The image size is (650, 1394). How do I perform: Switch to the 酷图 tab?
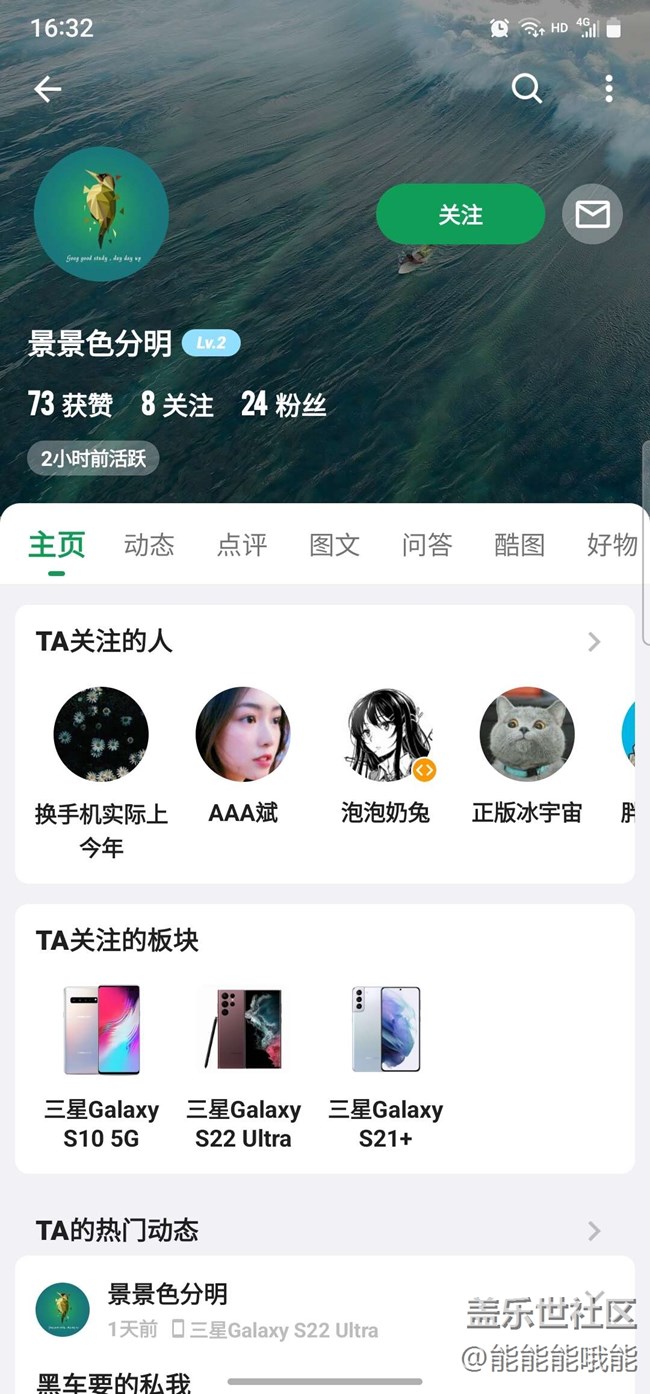520,545
